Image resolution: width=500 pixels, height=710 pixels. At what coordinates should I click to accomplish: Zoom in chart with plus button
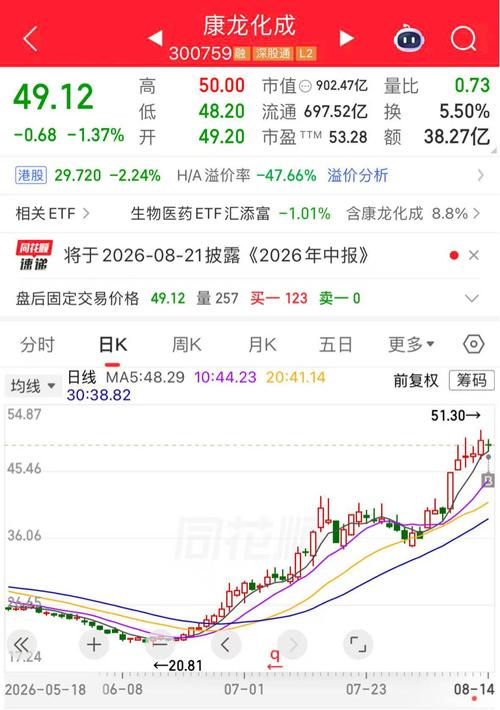pyautogui.click(x=94, y=644)
